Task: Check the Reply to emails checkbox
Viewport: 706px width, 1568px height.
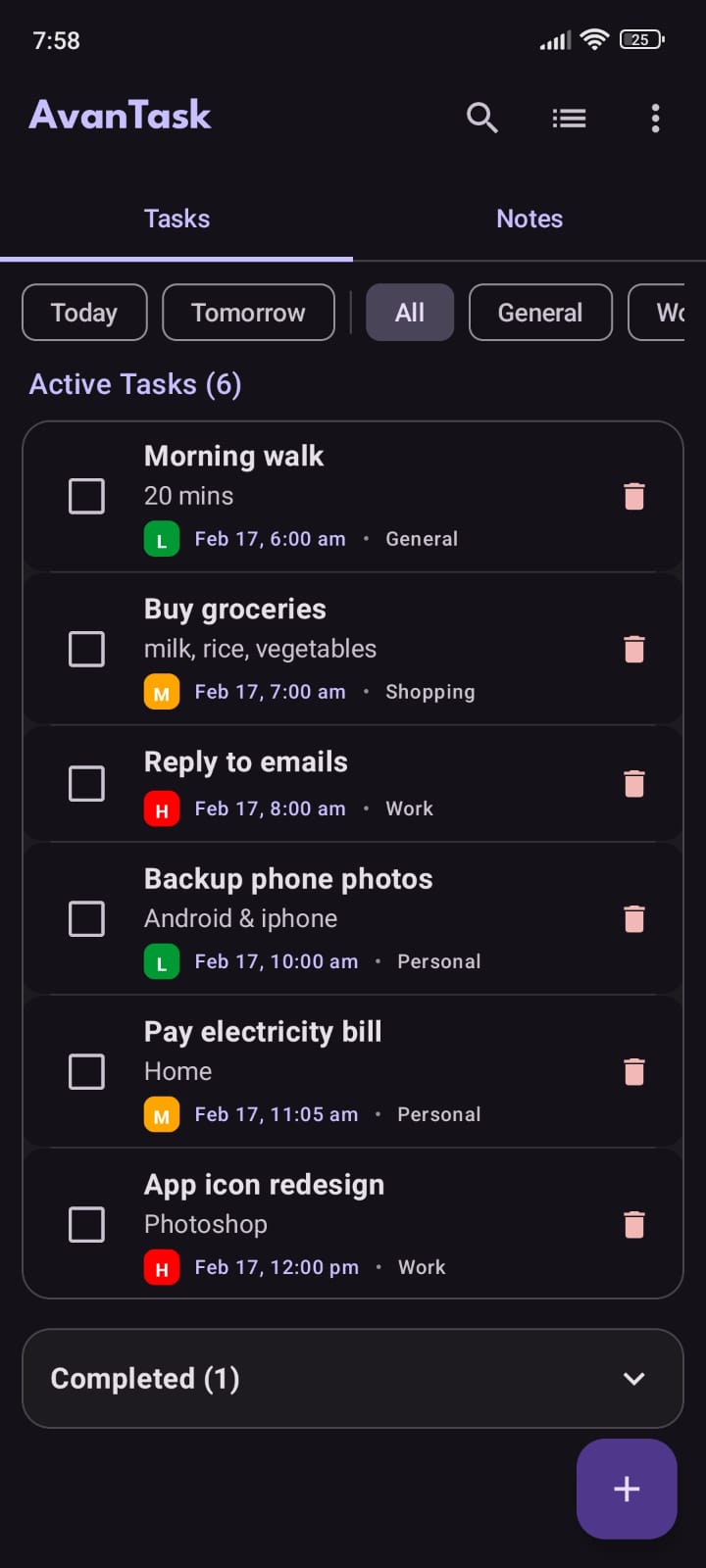Action: pos(86,783)
